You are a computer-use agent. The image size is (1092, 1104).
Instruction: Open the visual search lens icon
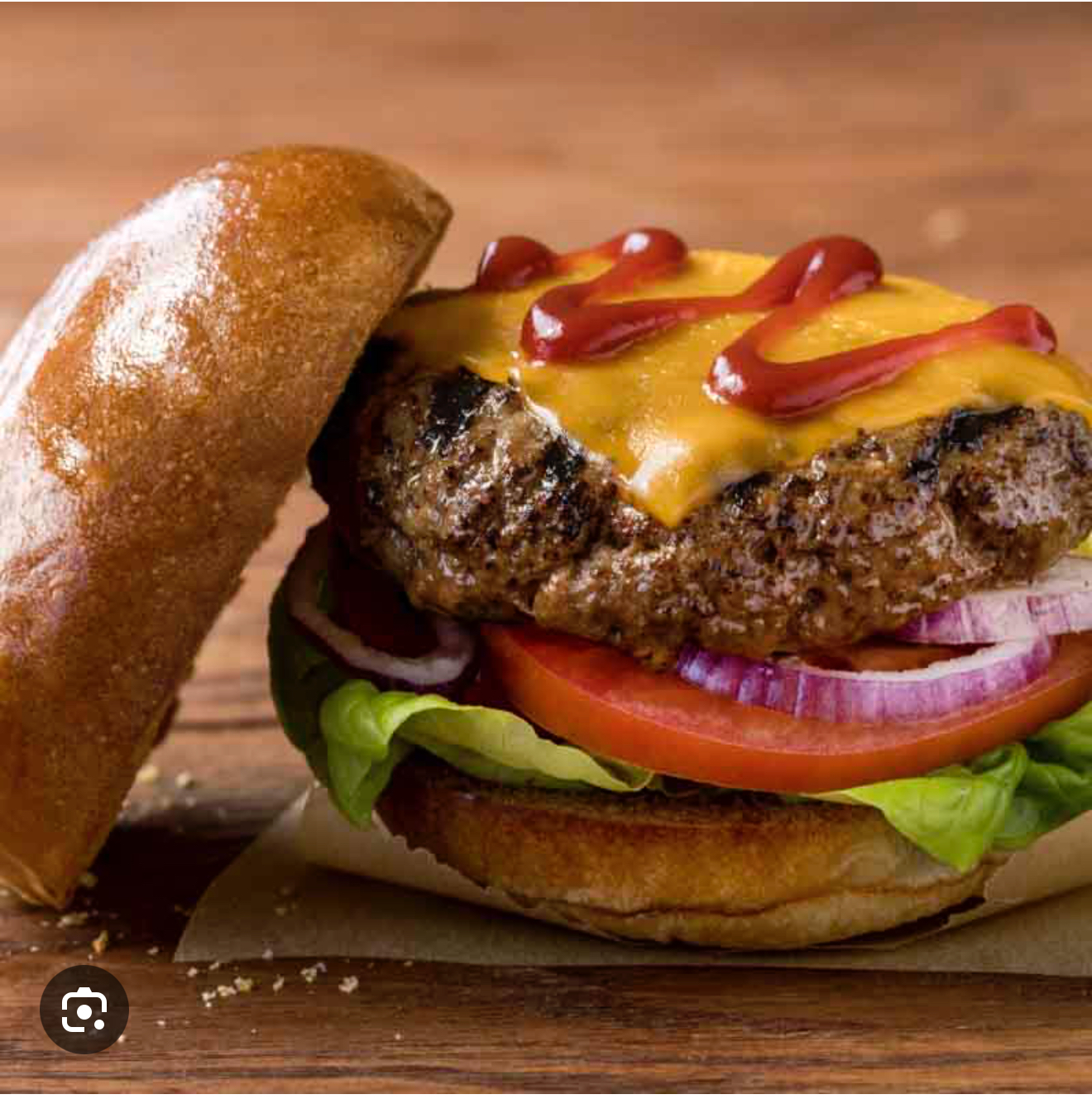84,1009
